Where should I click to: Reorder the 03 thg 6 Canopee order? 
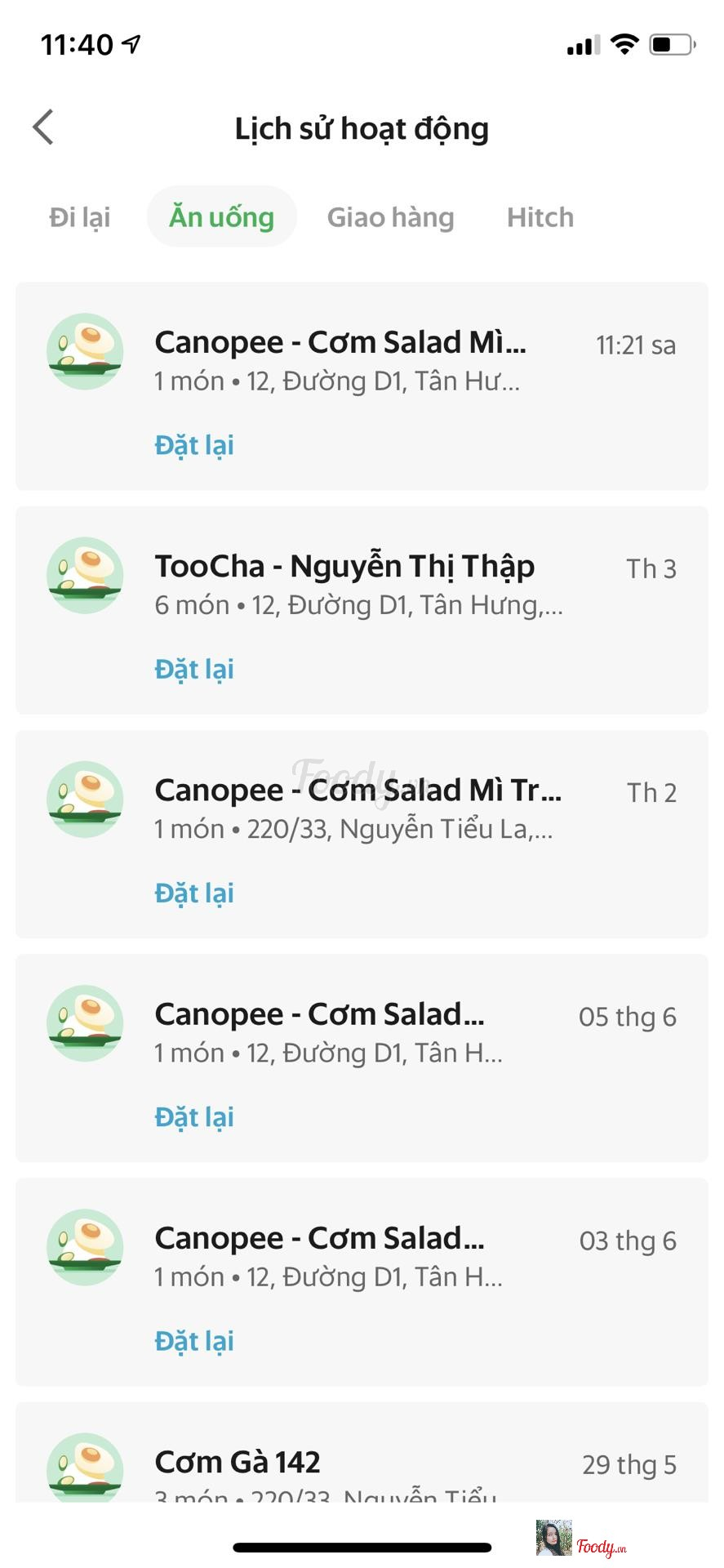click(x=194, y=1341)
